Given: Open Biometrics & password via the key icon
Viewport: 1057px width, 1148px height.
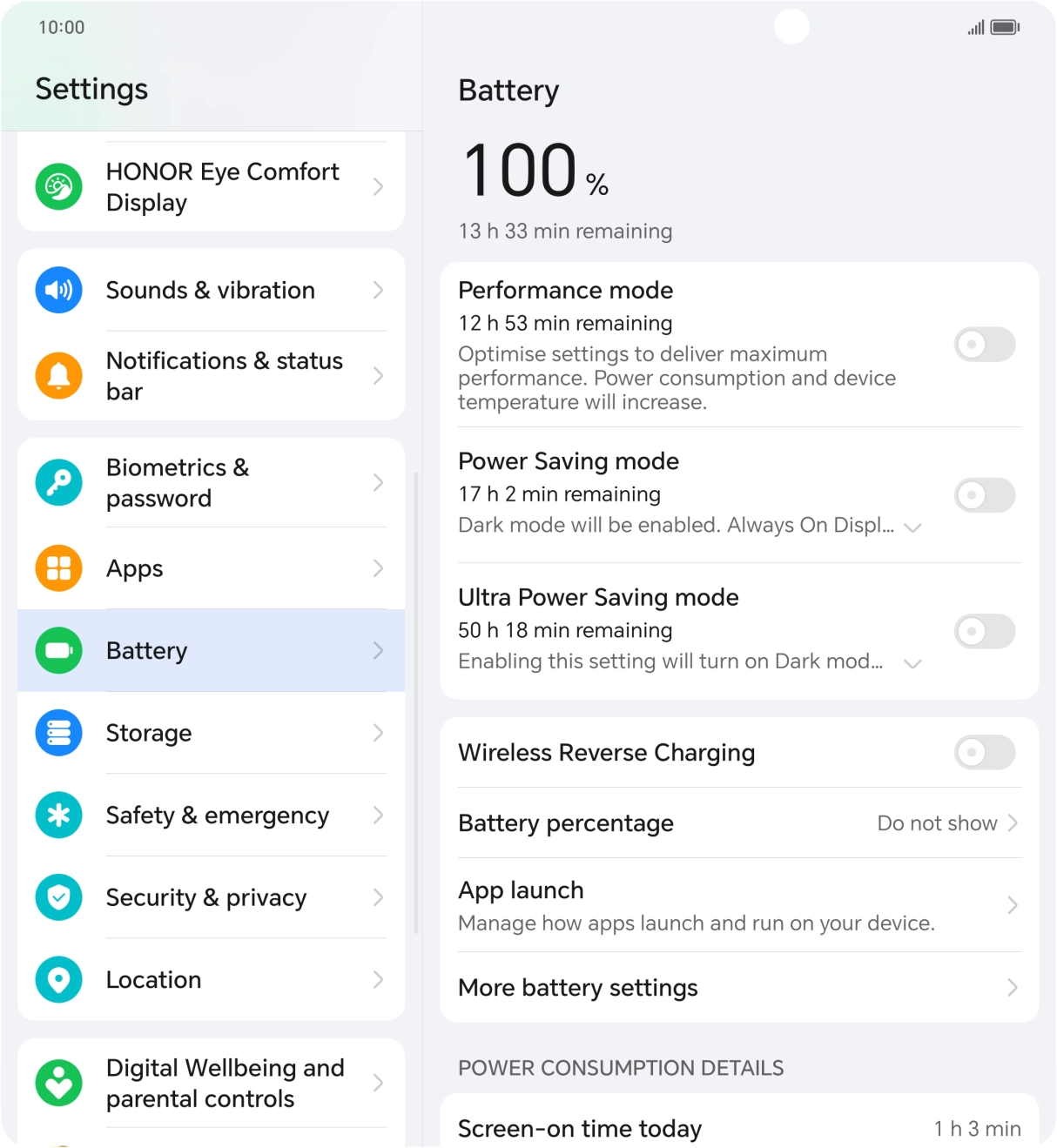Looking at the screenshot, I should (57, 482).
